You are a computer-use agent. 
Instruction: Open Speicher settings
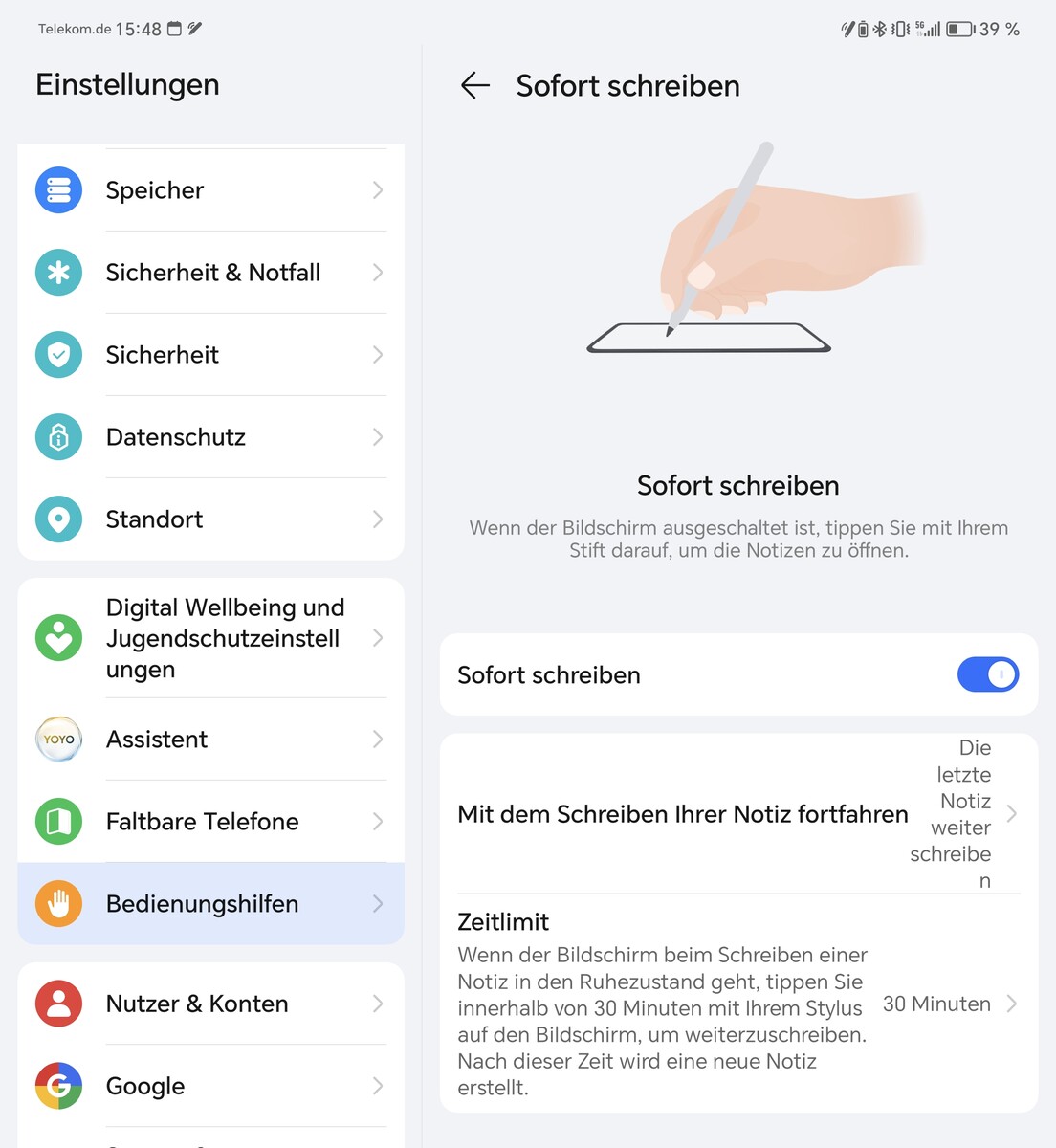[210, 190]
